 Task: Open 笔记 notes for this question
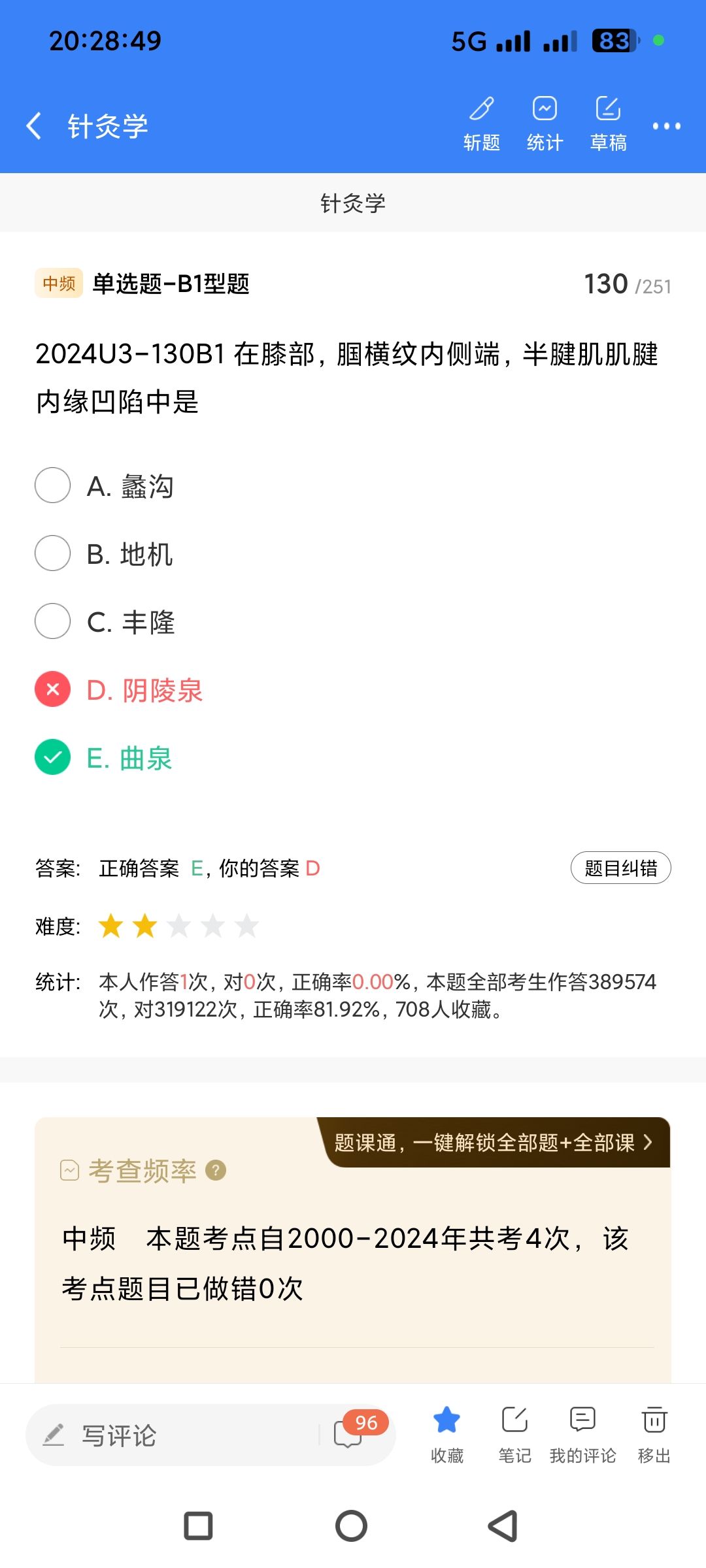(514, 1434)
